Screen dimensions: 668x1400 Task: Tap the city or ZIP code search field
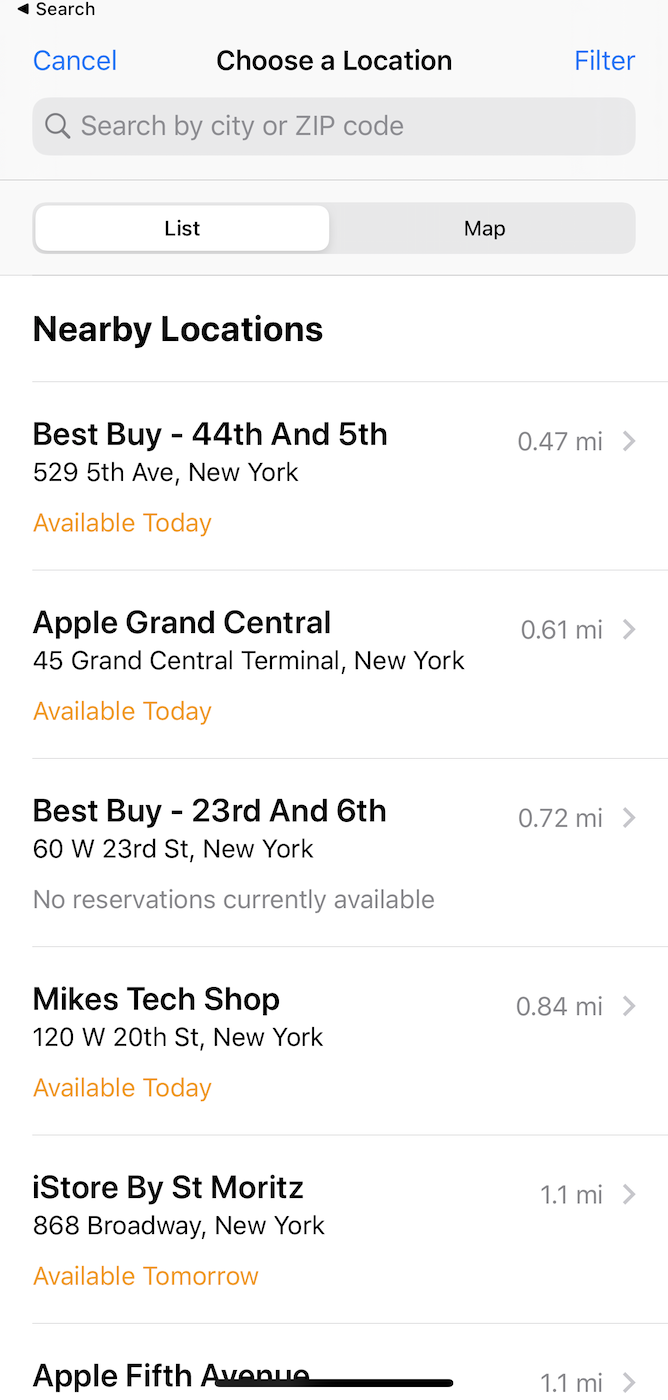(x=334, y=126)
